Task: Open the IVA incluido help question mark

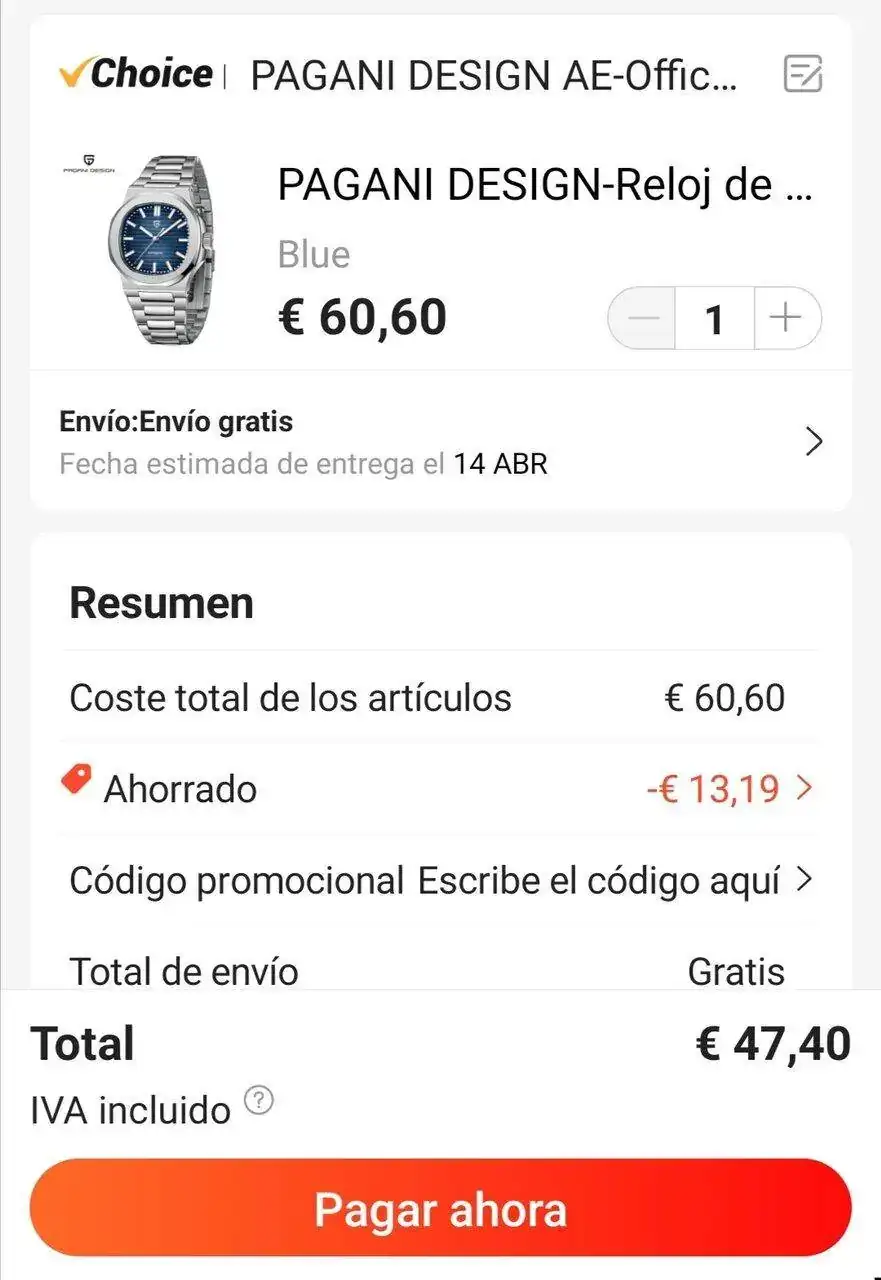Action: point(258,1102)
